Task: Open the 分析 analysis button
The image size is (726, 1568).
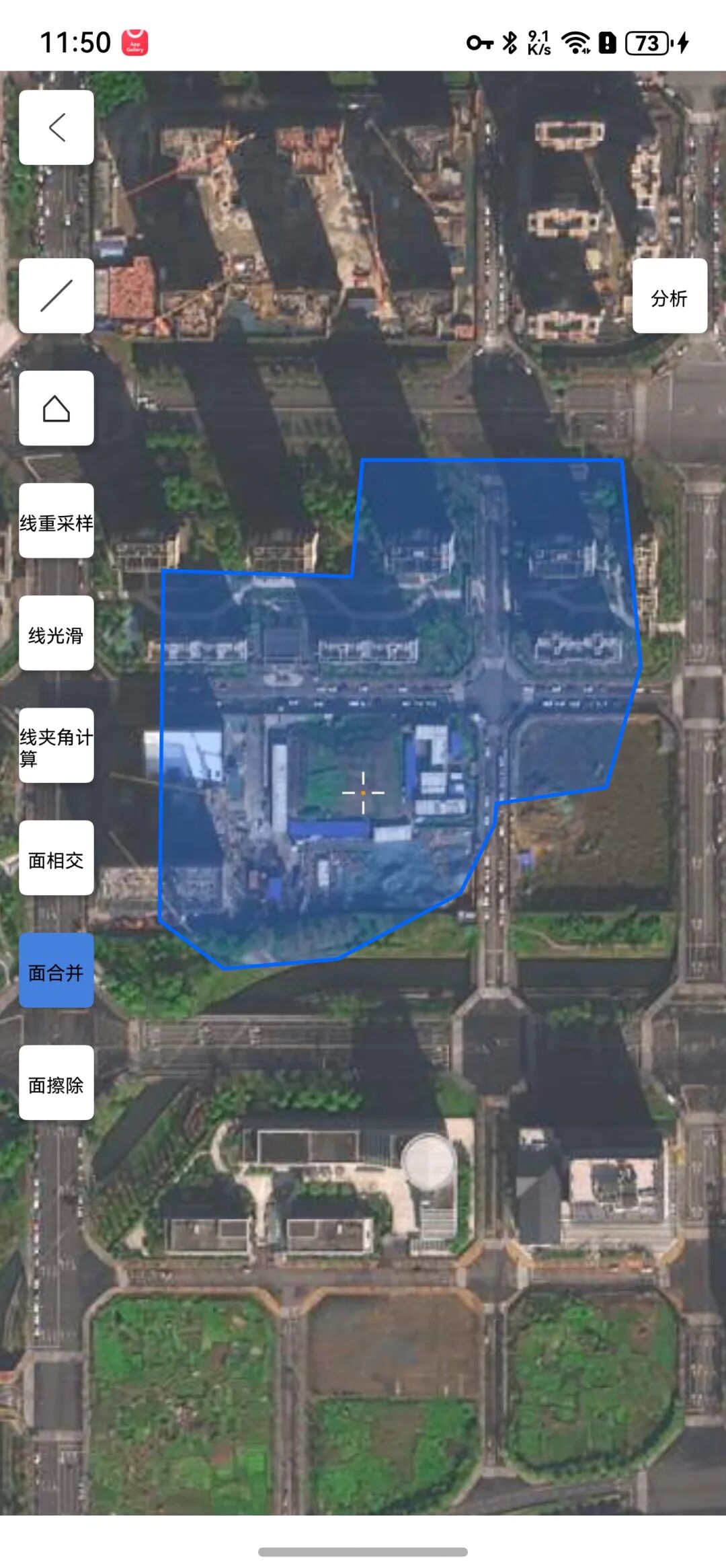Action: [x=670, y=297]
